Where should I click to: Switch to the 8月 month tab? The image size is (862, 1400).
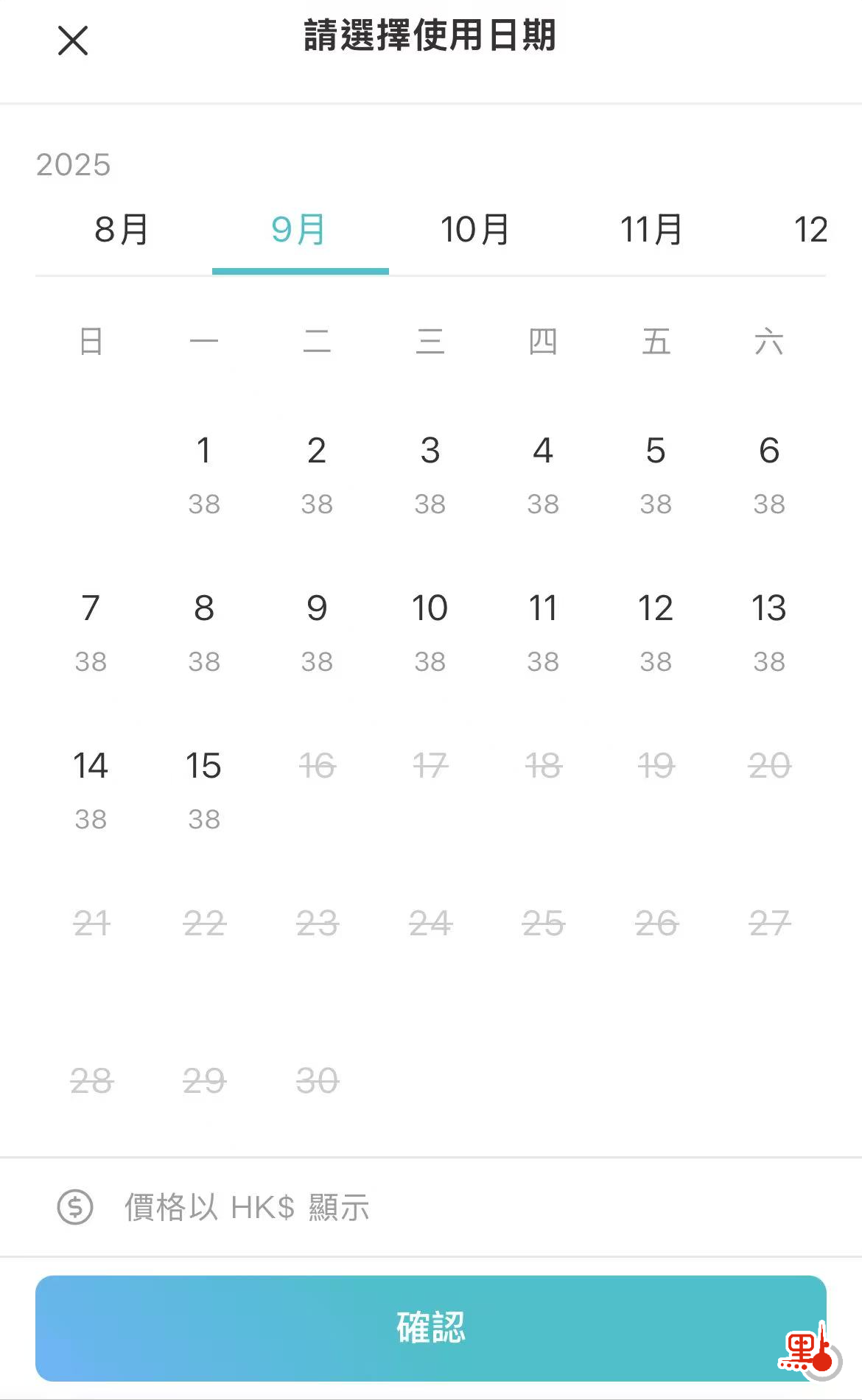point(122,230)
